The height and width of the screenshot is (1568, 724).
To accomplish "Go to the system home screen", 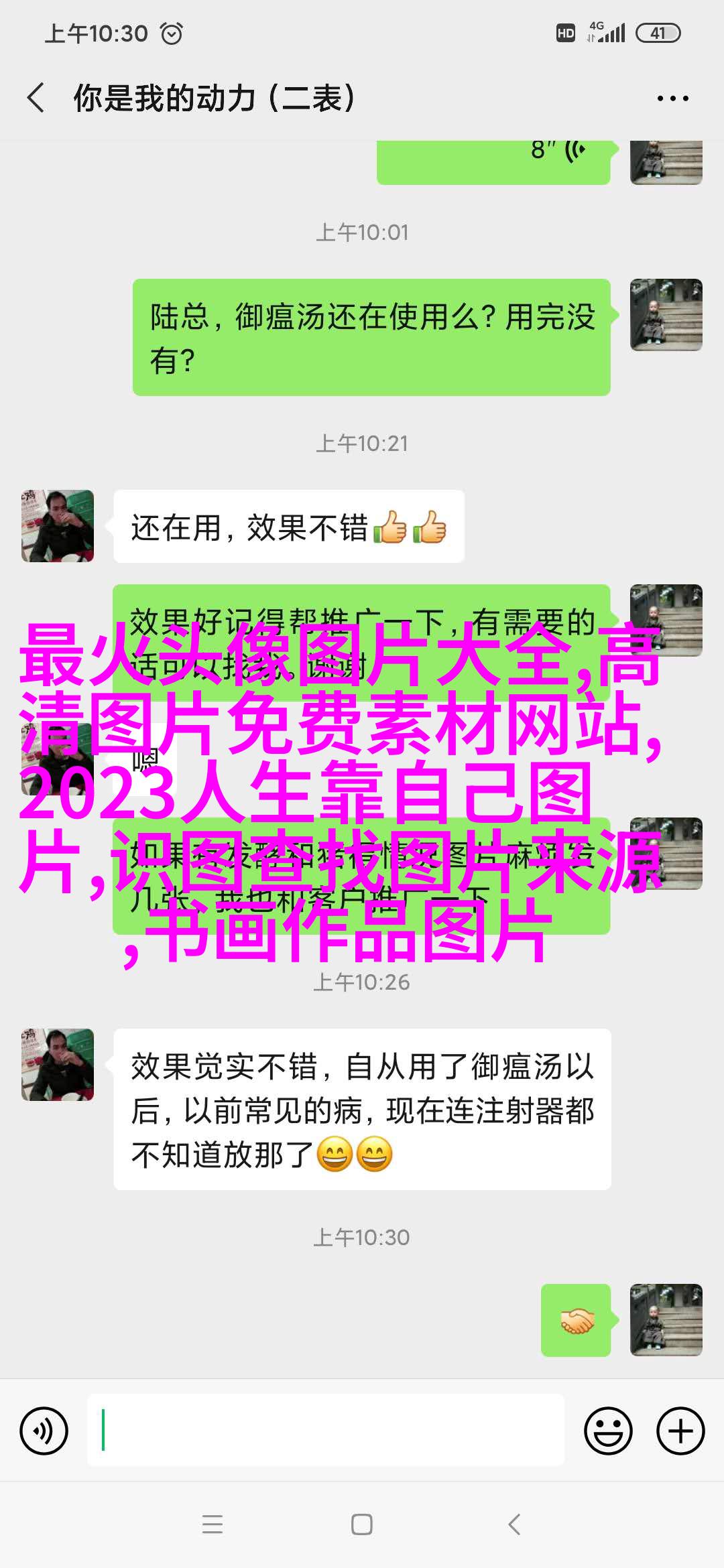I will [x=362, y=1524].
